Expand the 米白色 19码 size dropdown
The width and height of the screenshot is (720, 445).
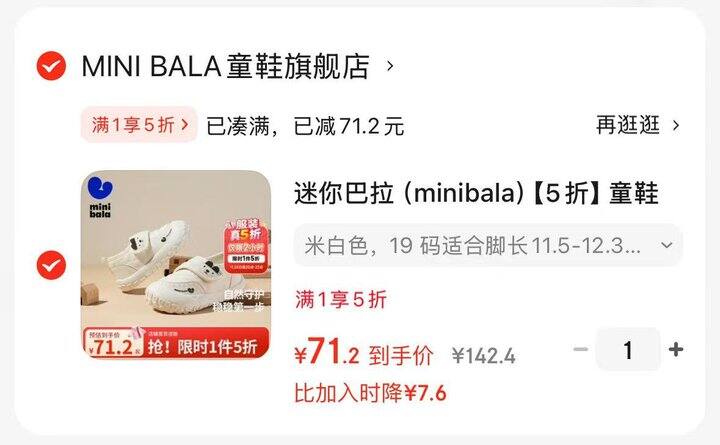tap(488, 246)
